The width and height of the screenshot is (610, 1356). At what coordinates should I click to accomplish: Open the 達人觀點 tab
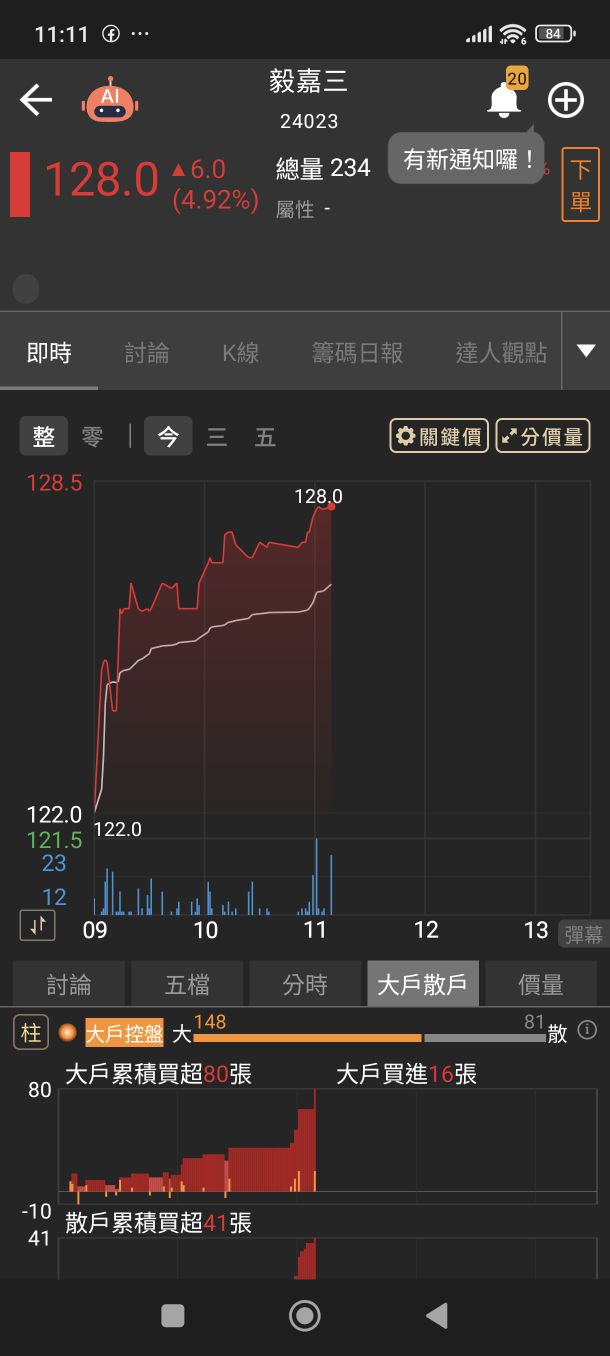(x=501, y=352)
